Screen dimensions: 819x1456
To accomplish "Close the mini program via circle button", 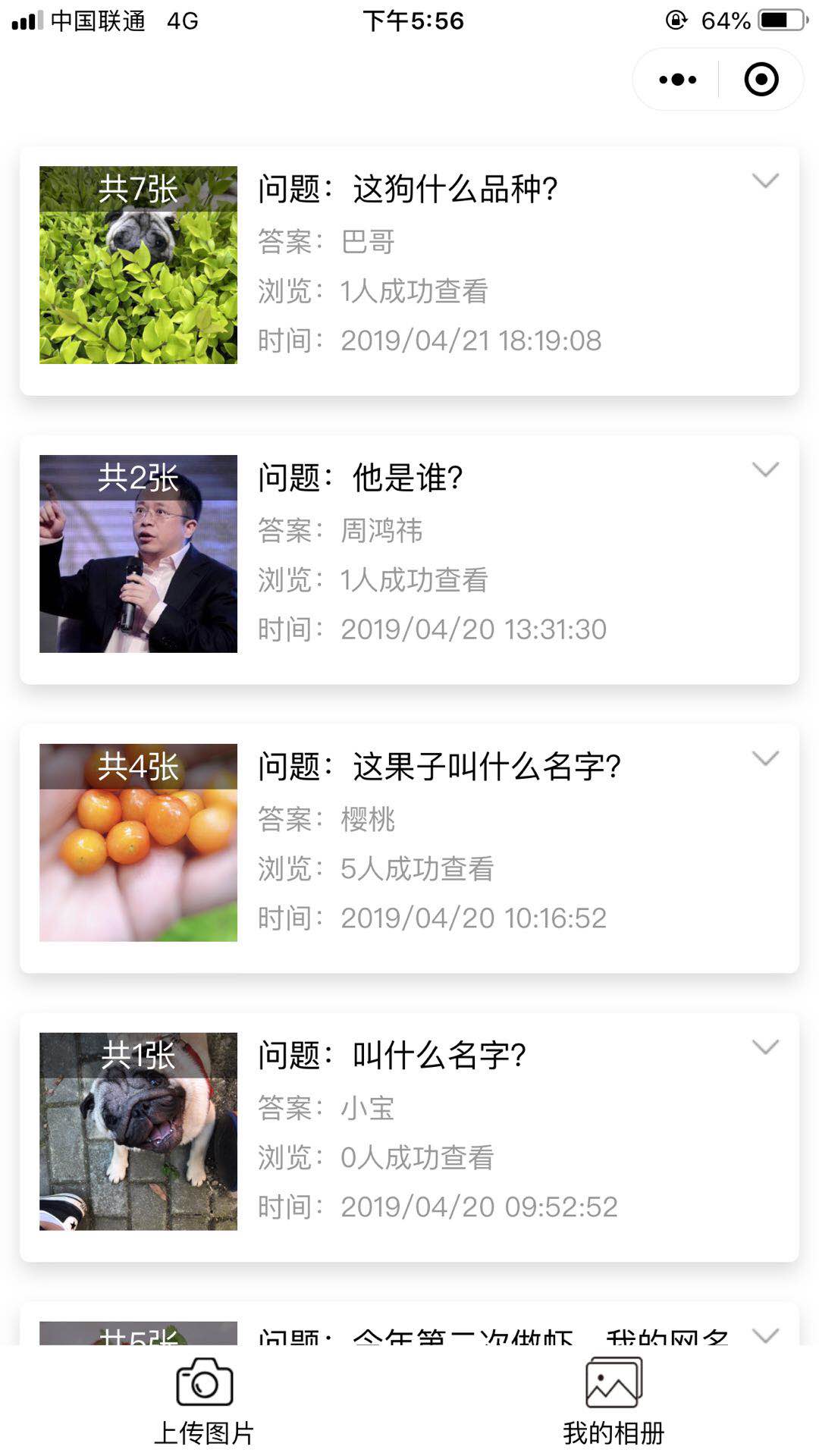I will 761,80.
